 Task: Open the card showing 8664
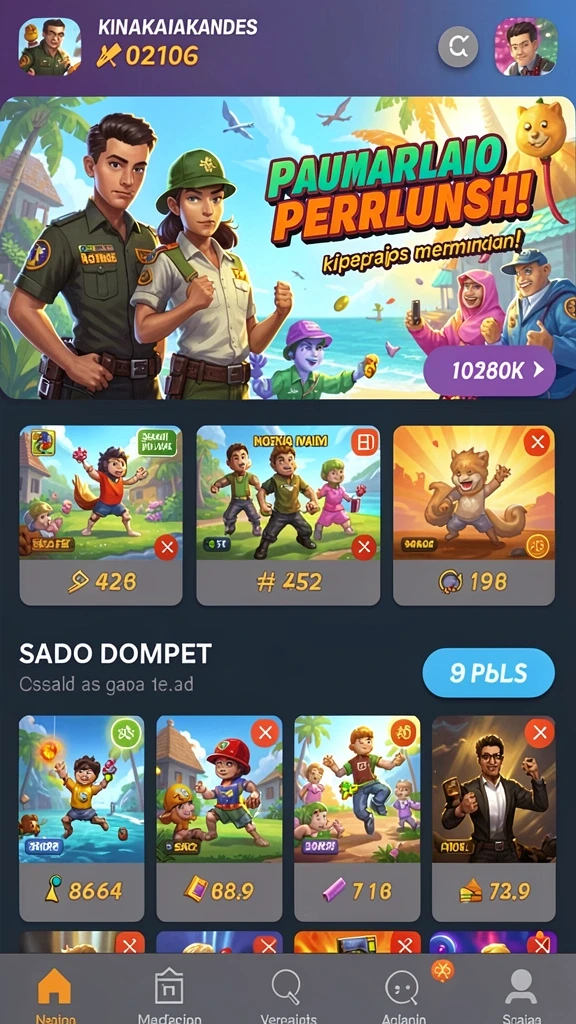pos(82,818)
